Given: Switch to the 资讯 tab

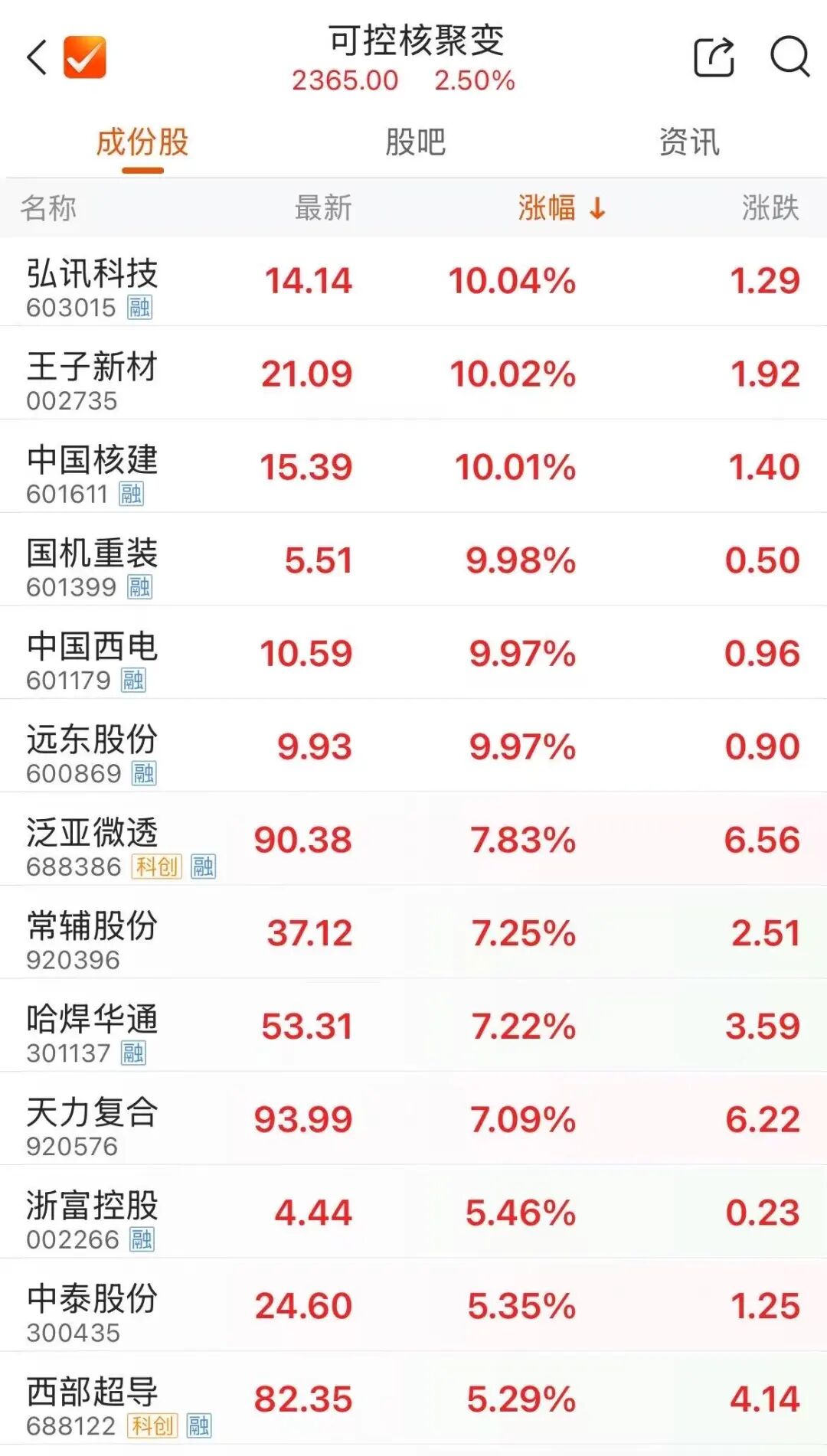Looking at the screenshot, I should tap(689, 142).
